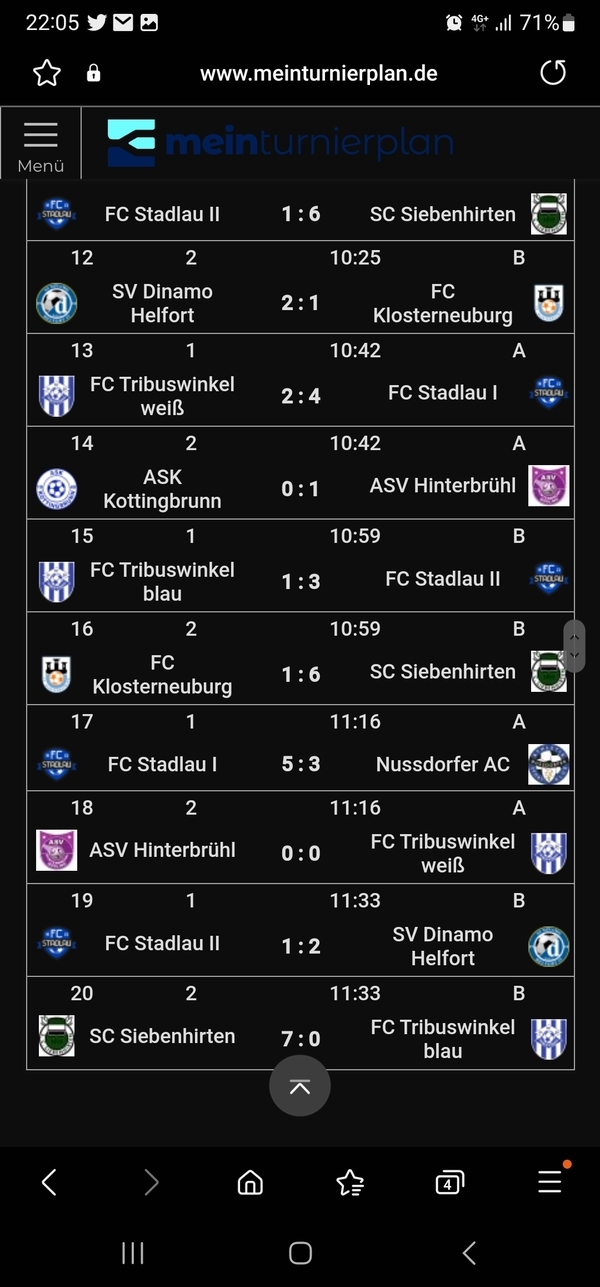The width and height of the screenshot is (600, 1287).
Task: Go back to the previous page
Action: (49, 1183)
